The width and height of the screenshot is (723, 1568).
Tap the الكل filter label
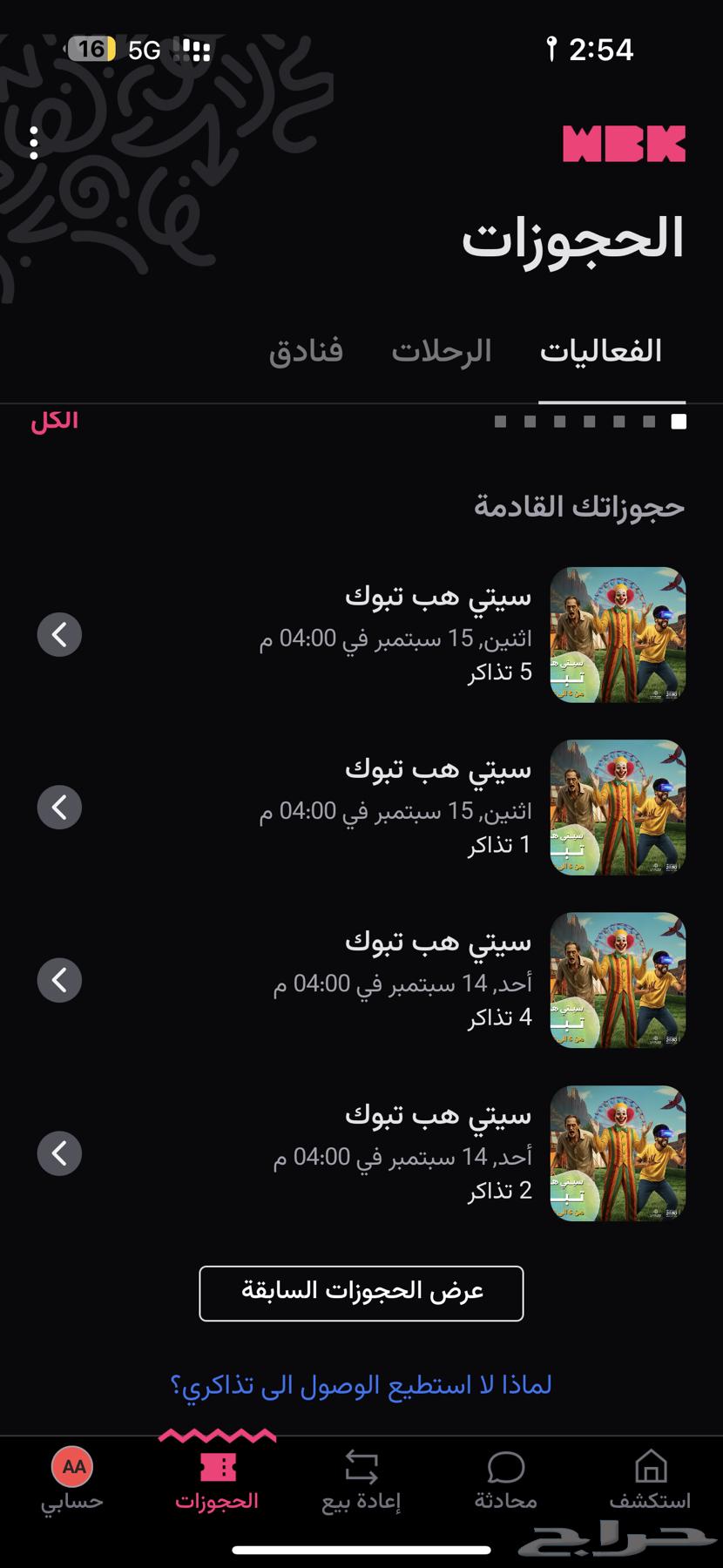click(x=56, y=419)
